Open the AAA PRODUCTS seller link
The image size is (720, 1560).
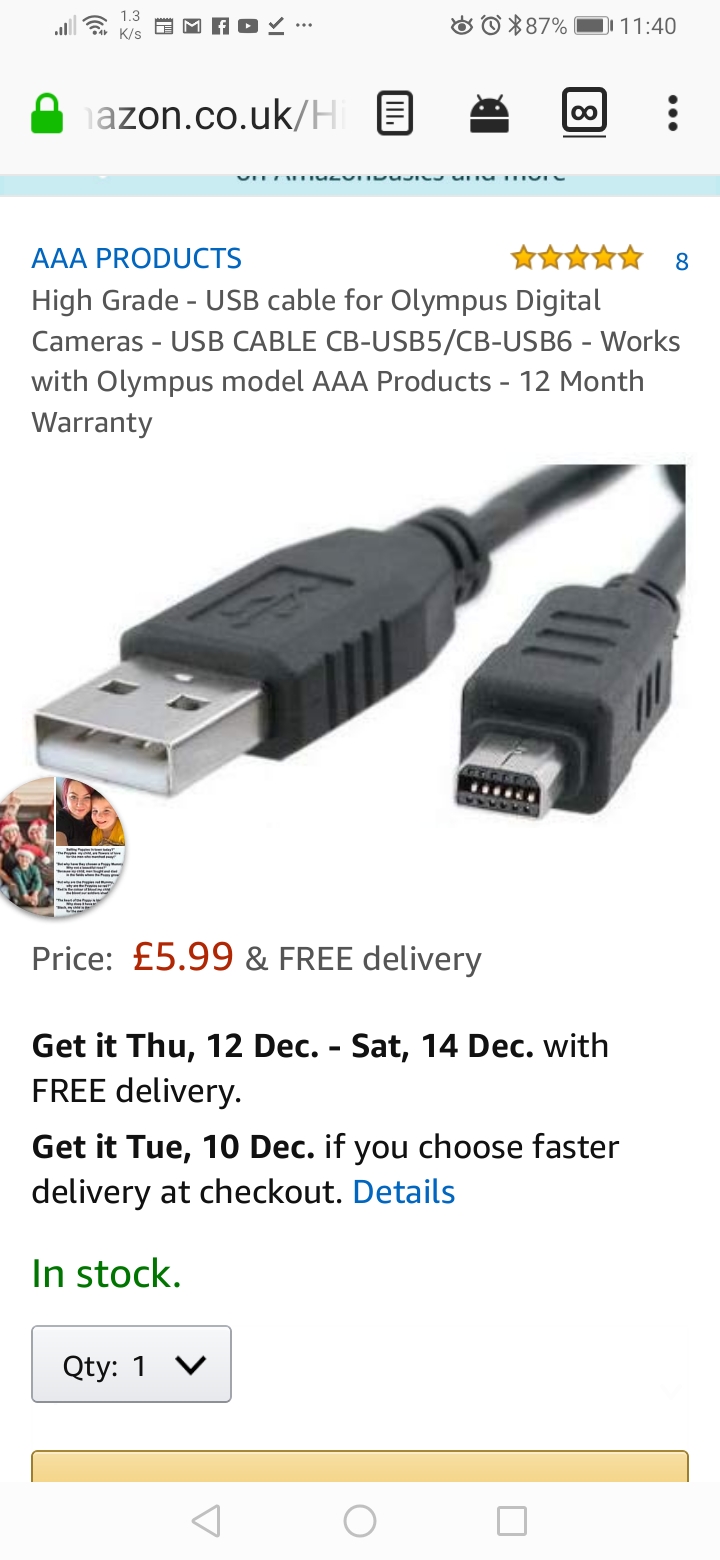tap(137, 258)
